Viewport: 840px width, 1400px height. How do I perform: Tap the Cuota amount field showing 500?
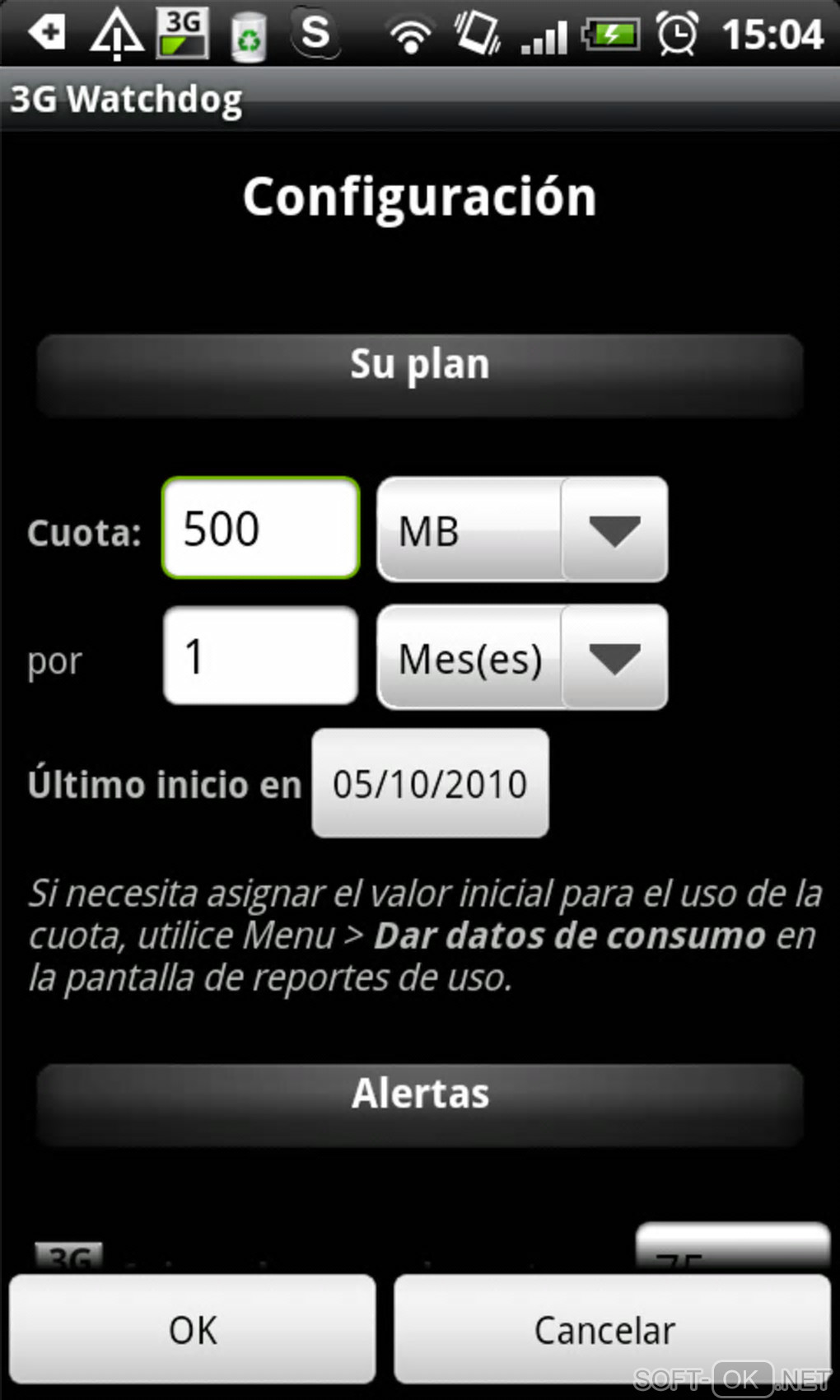[260, 528]
